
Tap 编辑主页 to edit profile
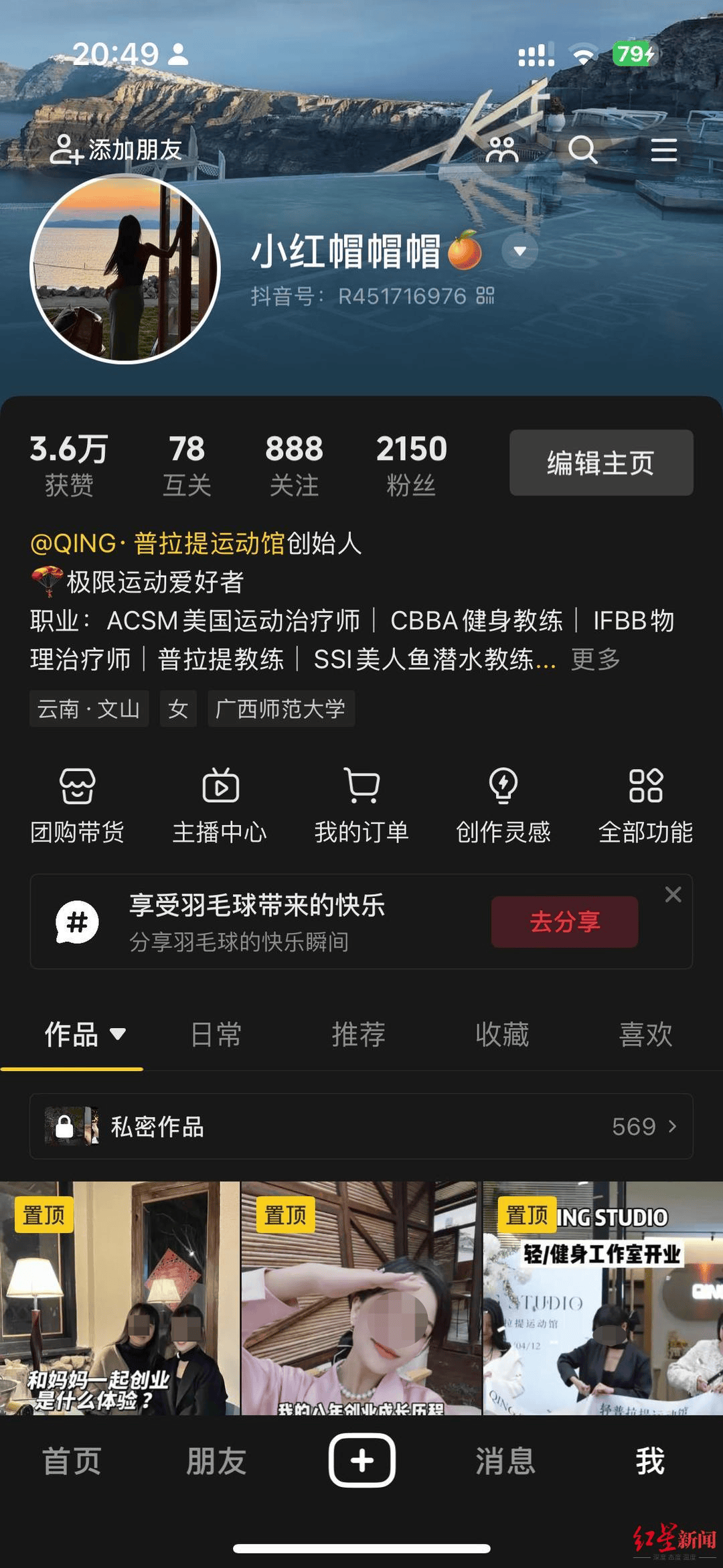tap(600, 463)
